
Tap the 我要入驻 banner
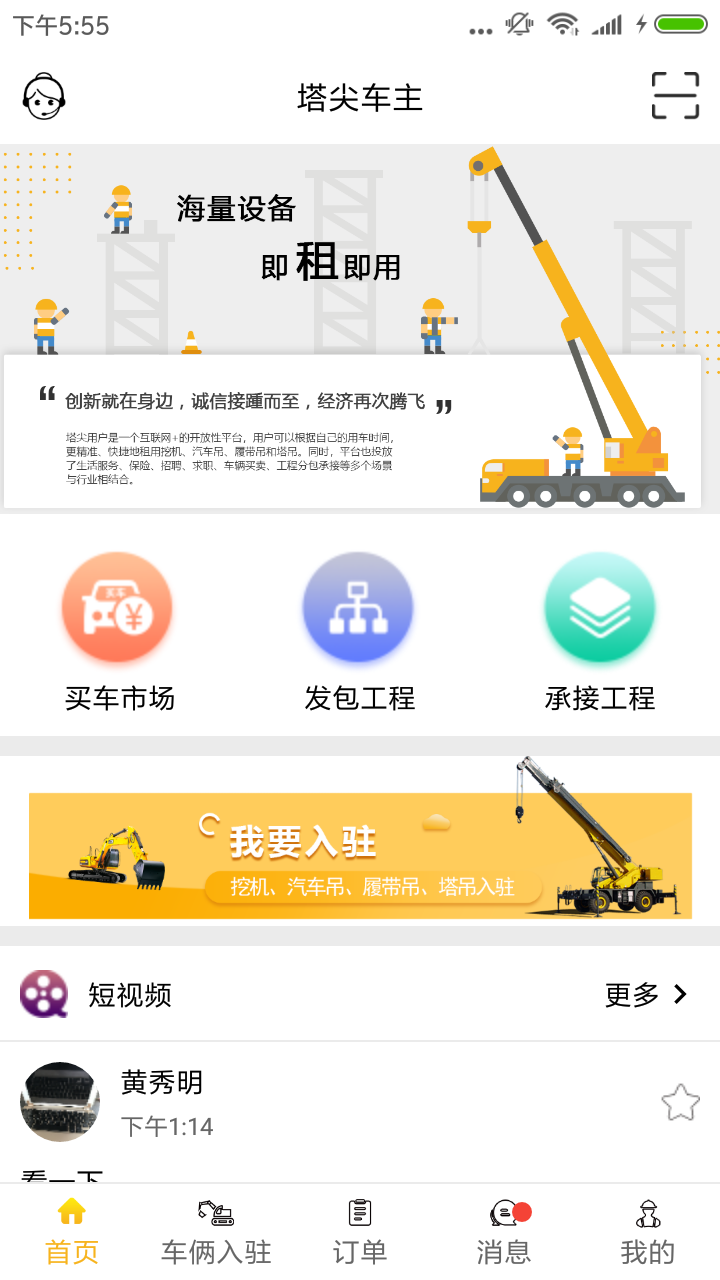click(x=360, y=855)
